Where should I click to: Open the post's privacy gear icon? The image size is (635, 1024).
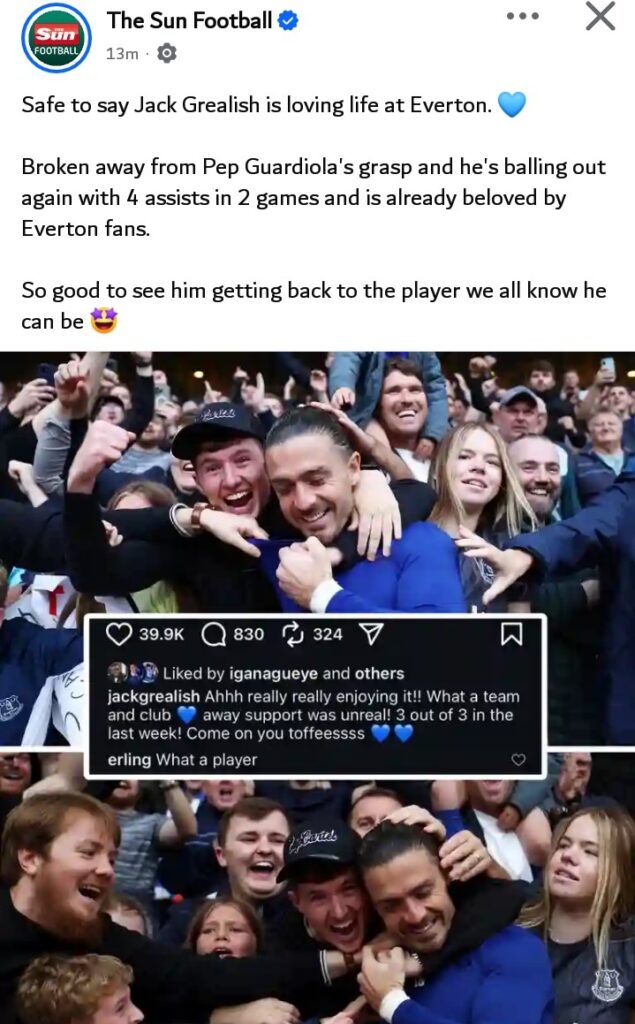click(x=167, y=54)
